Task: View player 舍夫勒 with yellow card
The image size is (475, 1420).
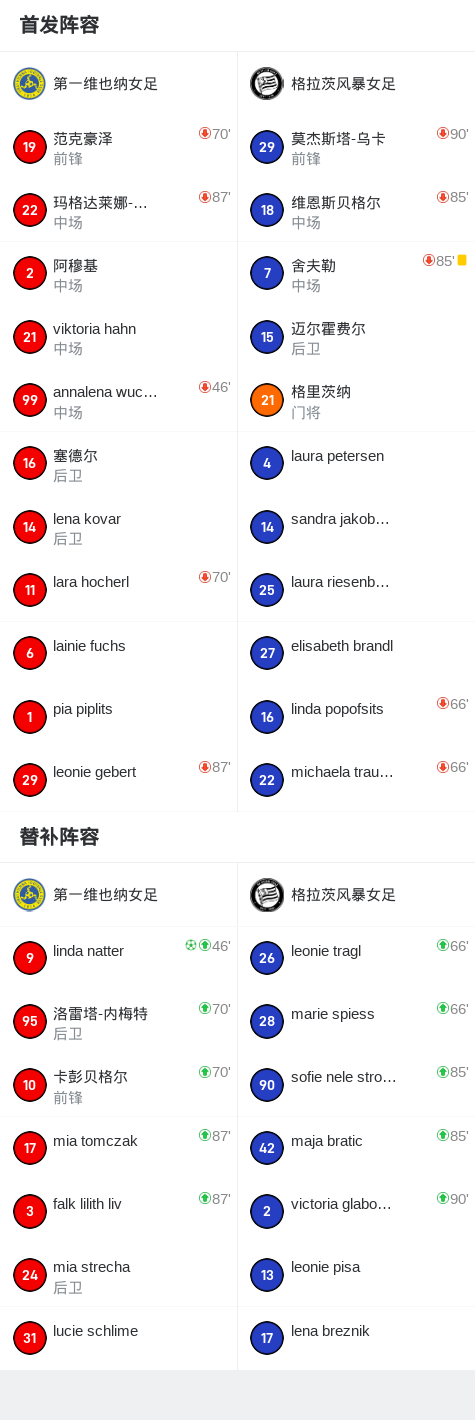Action: click(356, 274)
